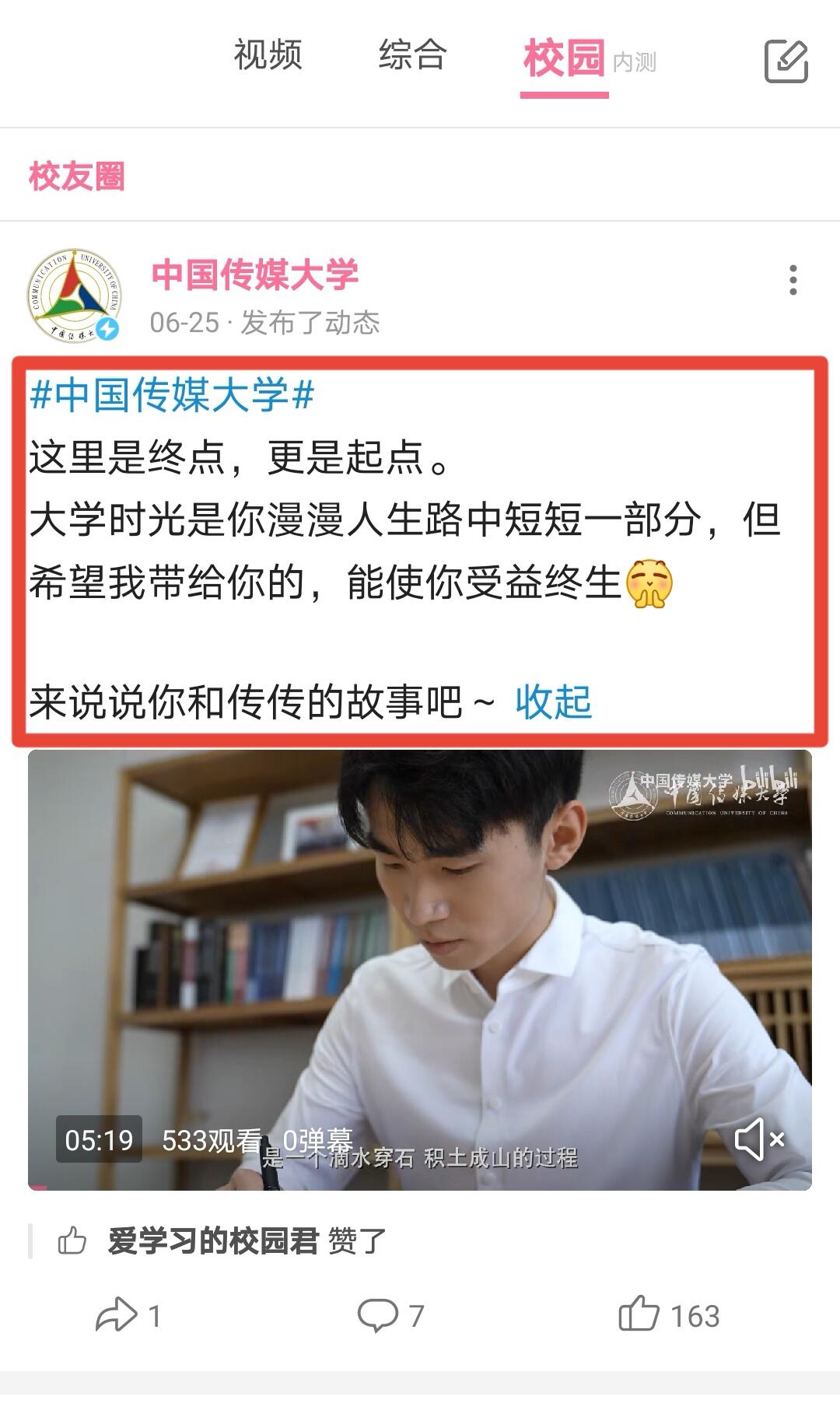Open the post's three-dot overflow menu
The image size is (840, 1403).
[x=793, y=280]
